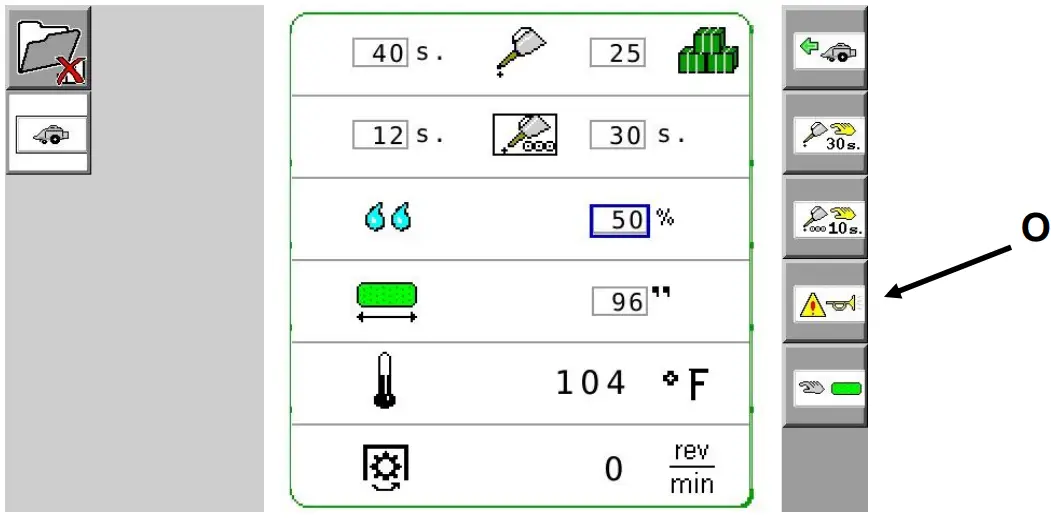Screen dimensions: 1051x519
Task: Tap the hand and green bale softkey
Action: (x=828, y=387)
